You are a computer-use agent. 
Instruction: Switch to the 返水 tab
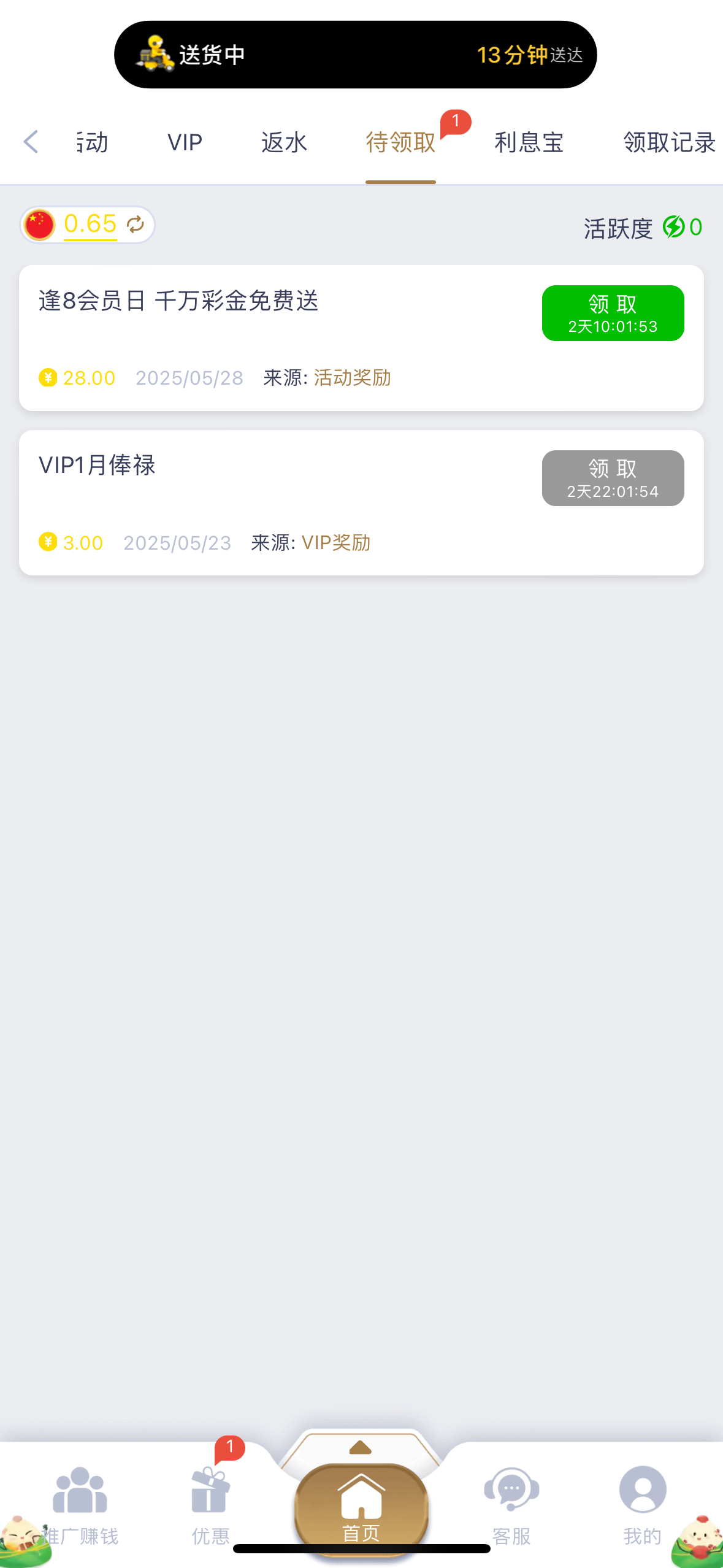point(285,142)
